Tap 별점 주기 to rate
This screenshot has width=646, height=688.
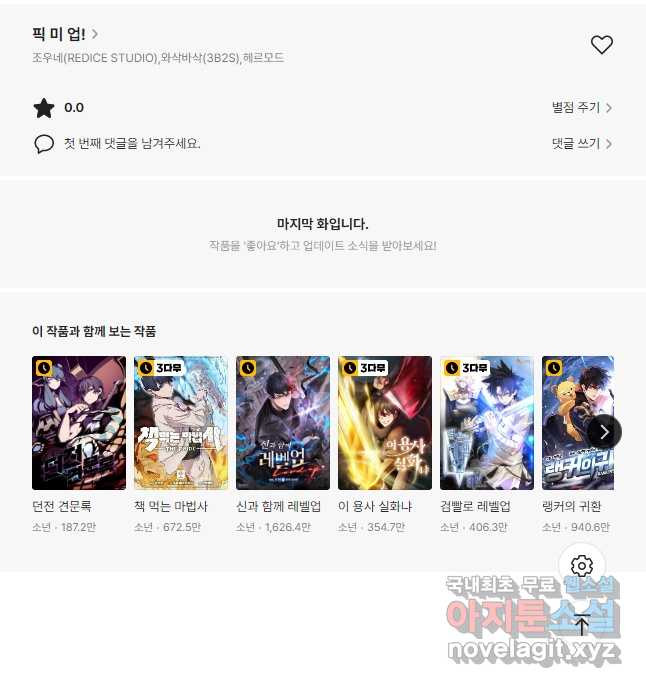point(581,107)
